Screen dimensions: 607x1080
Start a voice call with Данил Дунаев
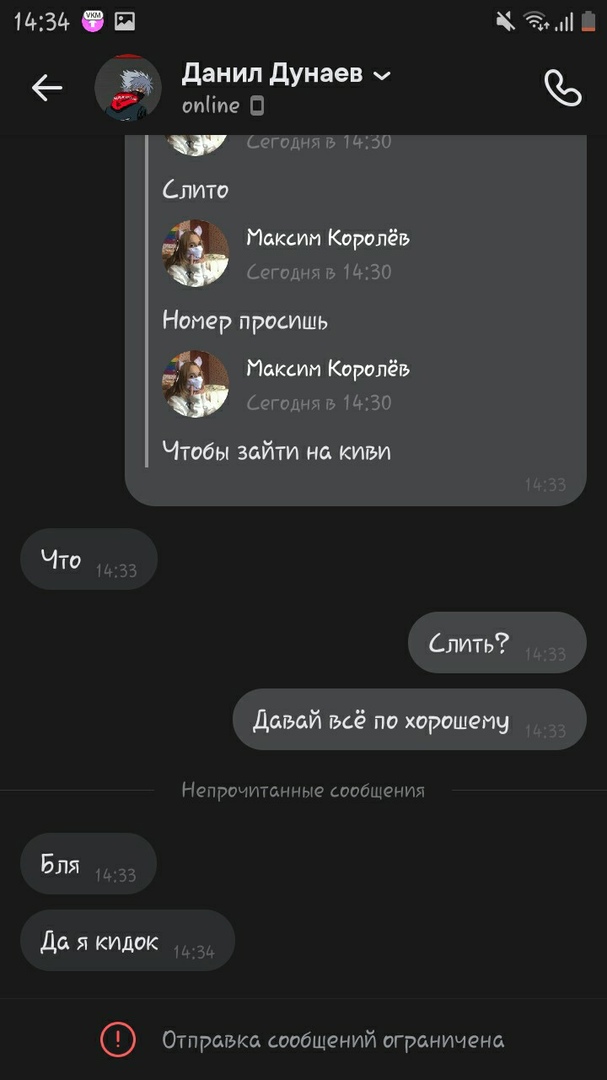click(562, 88)
